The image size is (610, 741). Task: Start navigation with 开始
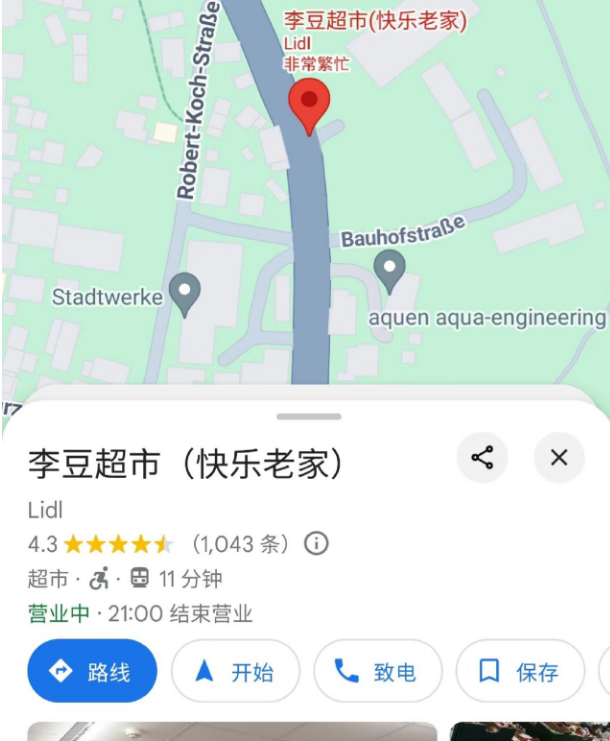[x=235, y=672]
